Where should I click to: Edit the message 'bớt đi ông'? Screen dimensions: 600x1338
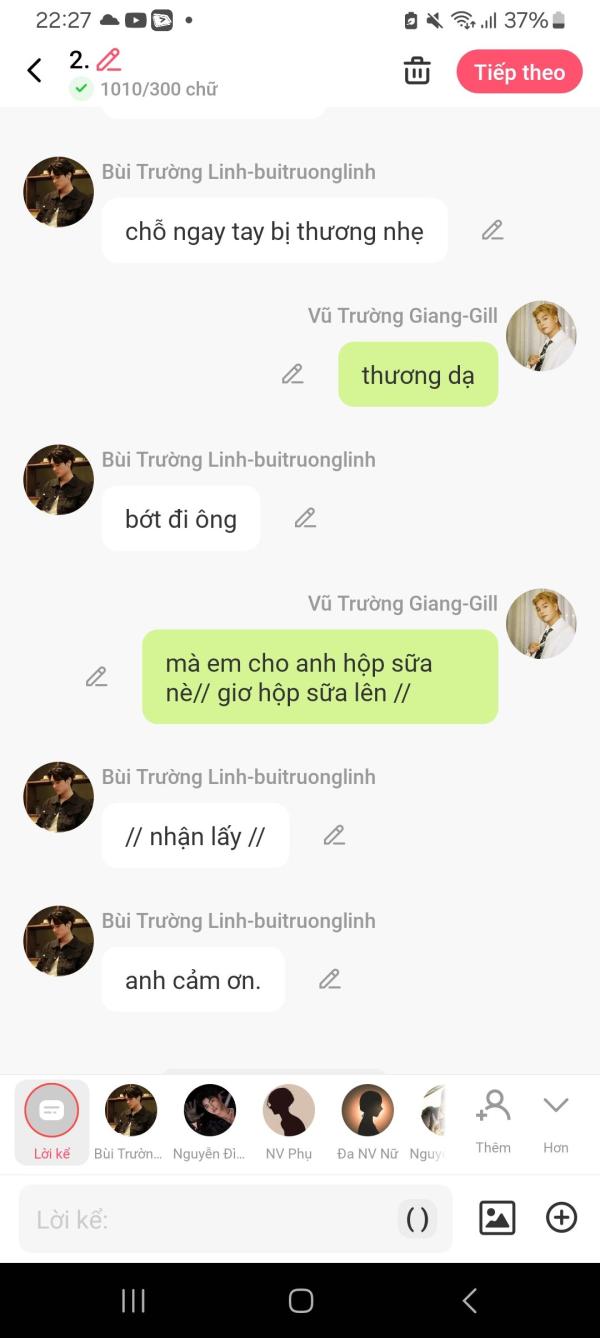tap(305, 518)
